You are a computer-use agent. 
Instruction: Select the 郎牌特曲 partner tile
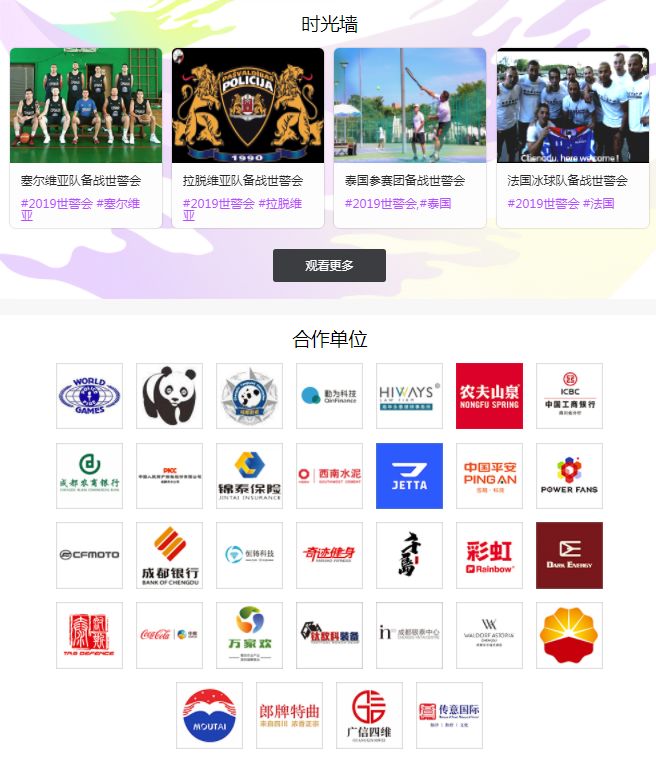(x=289, y=715)
